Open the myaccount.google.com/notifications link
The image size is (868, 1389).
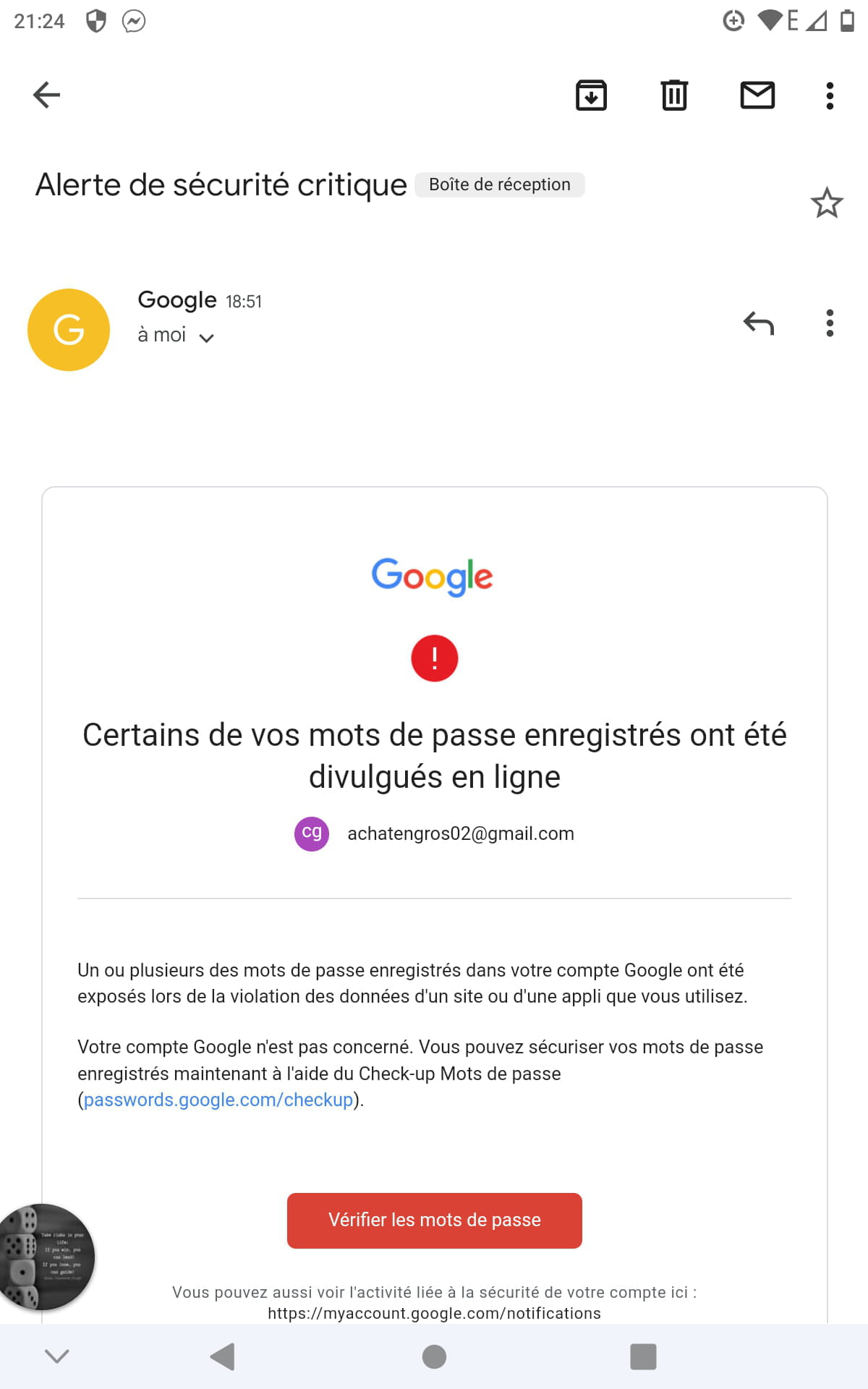[434, 1313]
